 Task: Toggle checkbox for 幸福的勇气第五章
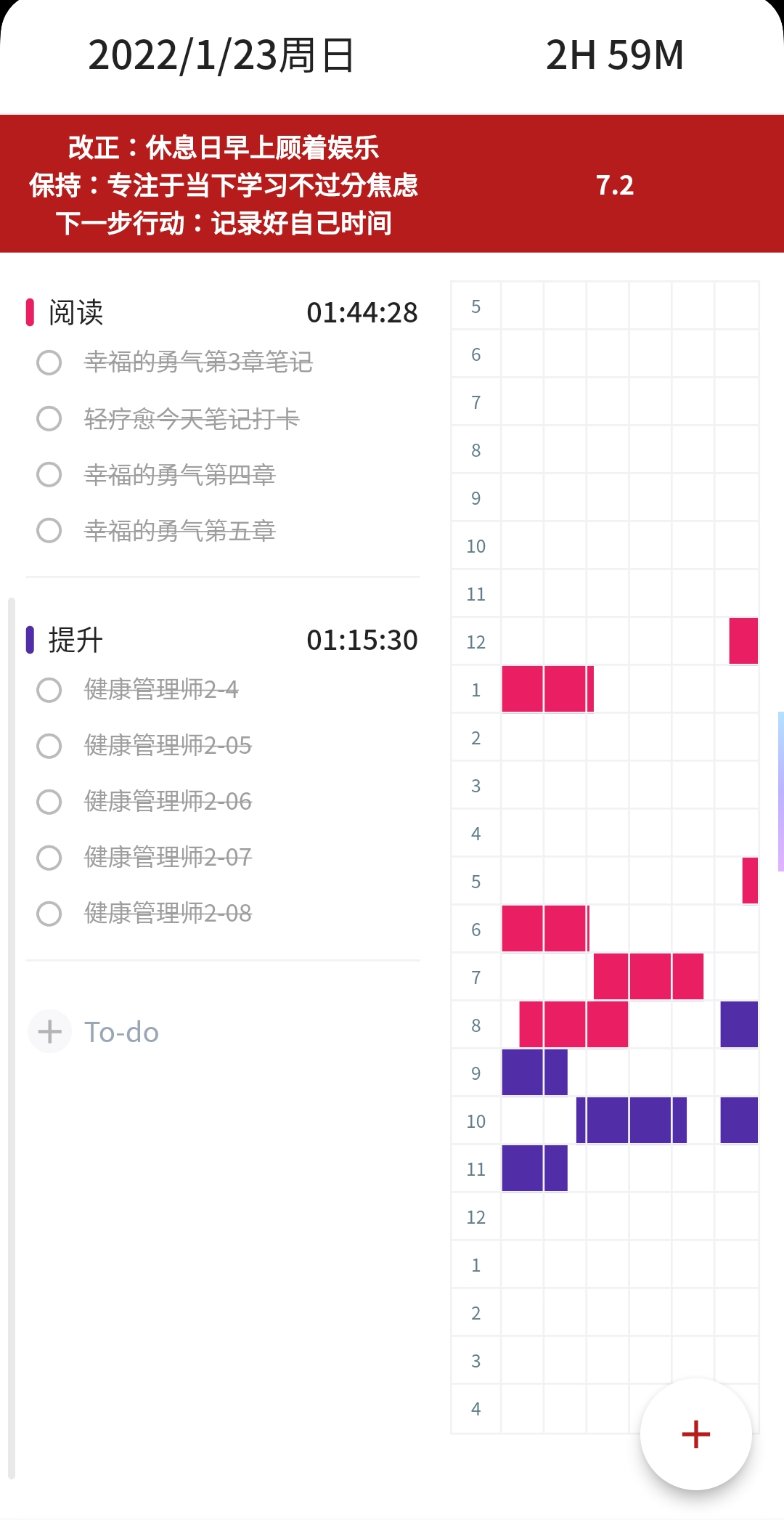pyautogui.click(x=49, y=530)
